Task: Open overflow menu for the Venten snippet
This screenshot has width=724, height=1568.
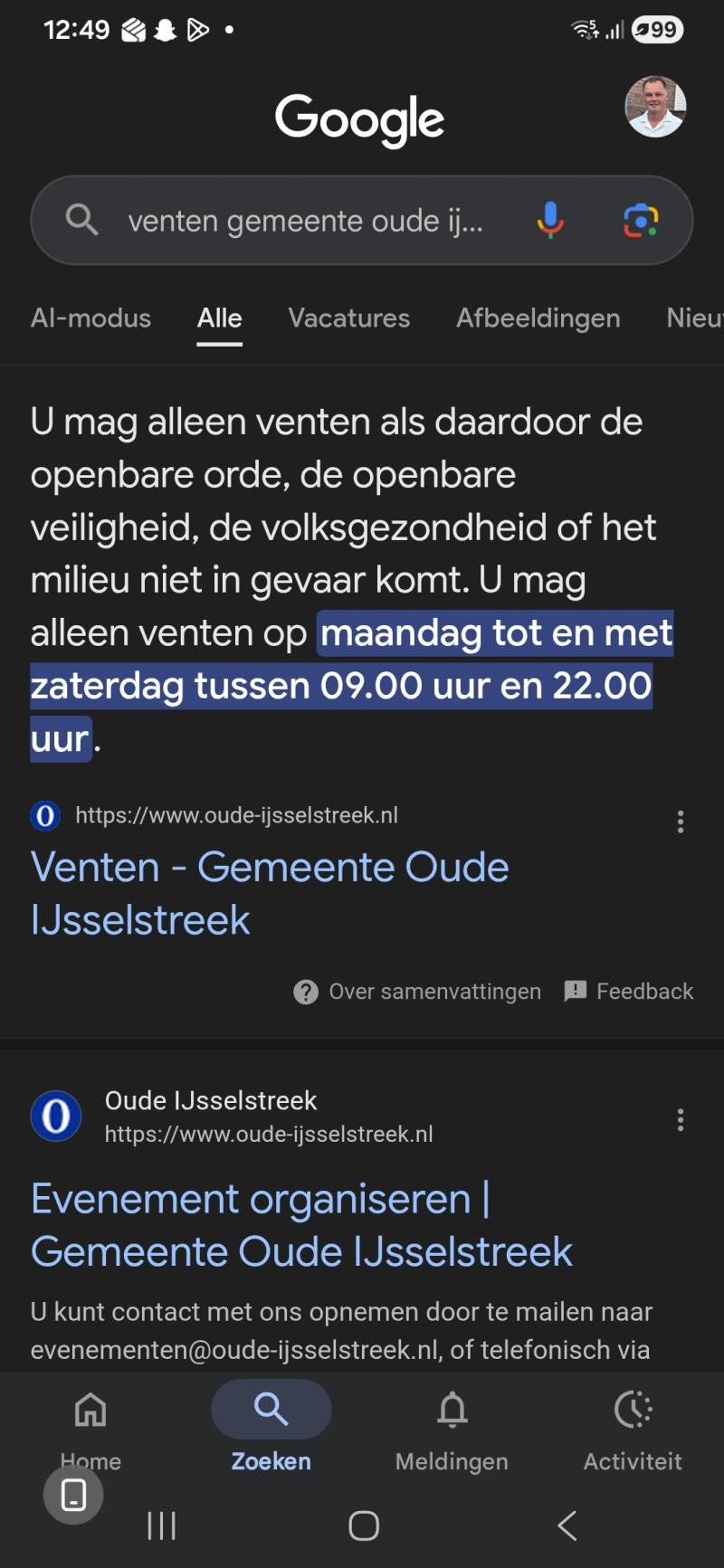Action: pyautogui.click(x=681, y=822)
